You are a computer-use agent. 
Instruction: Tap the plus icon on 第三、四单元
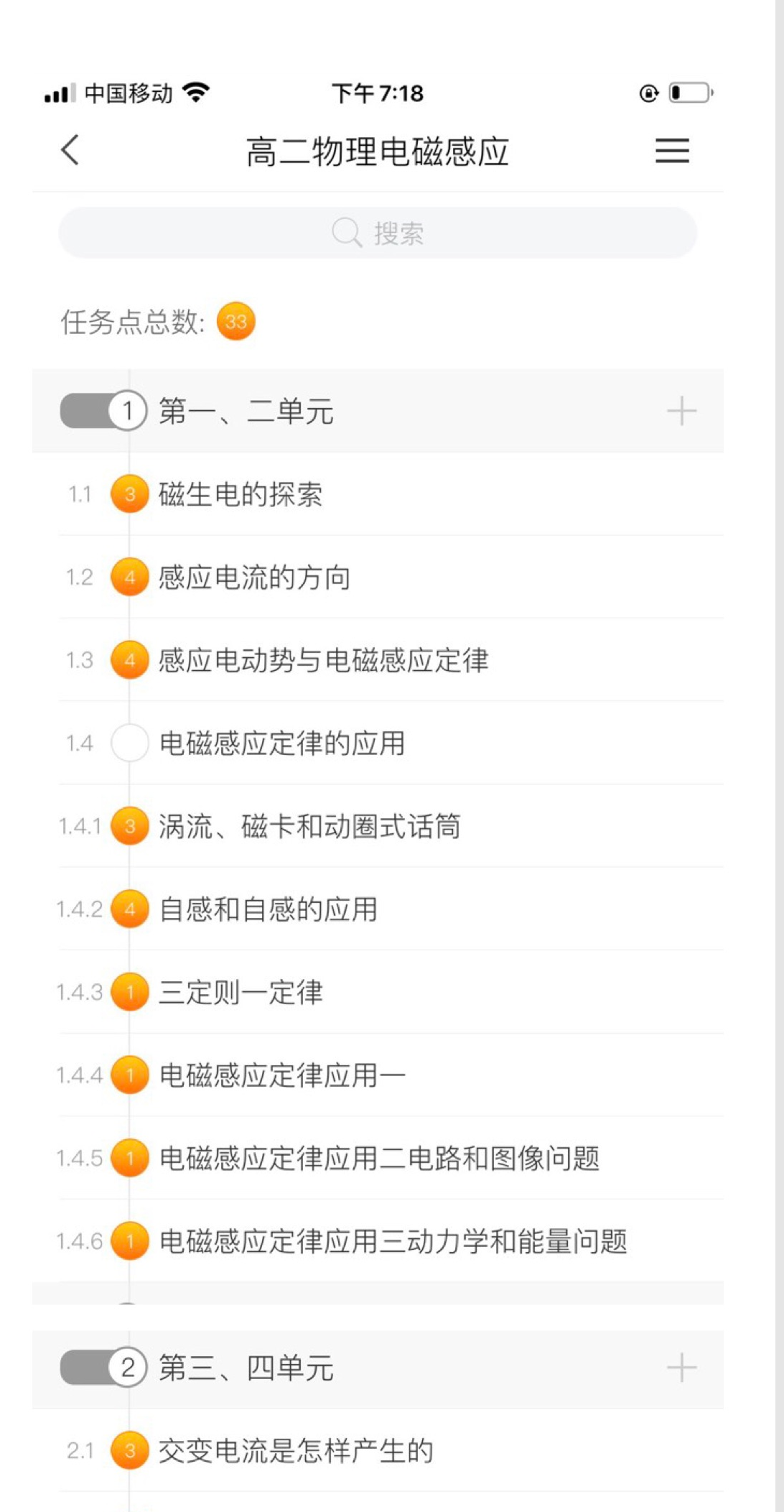[681, 1368]
